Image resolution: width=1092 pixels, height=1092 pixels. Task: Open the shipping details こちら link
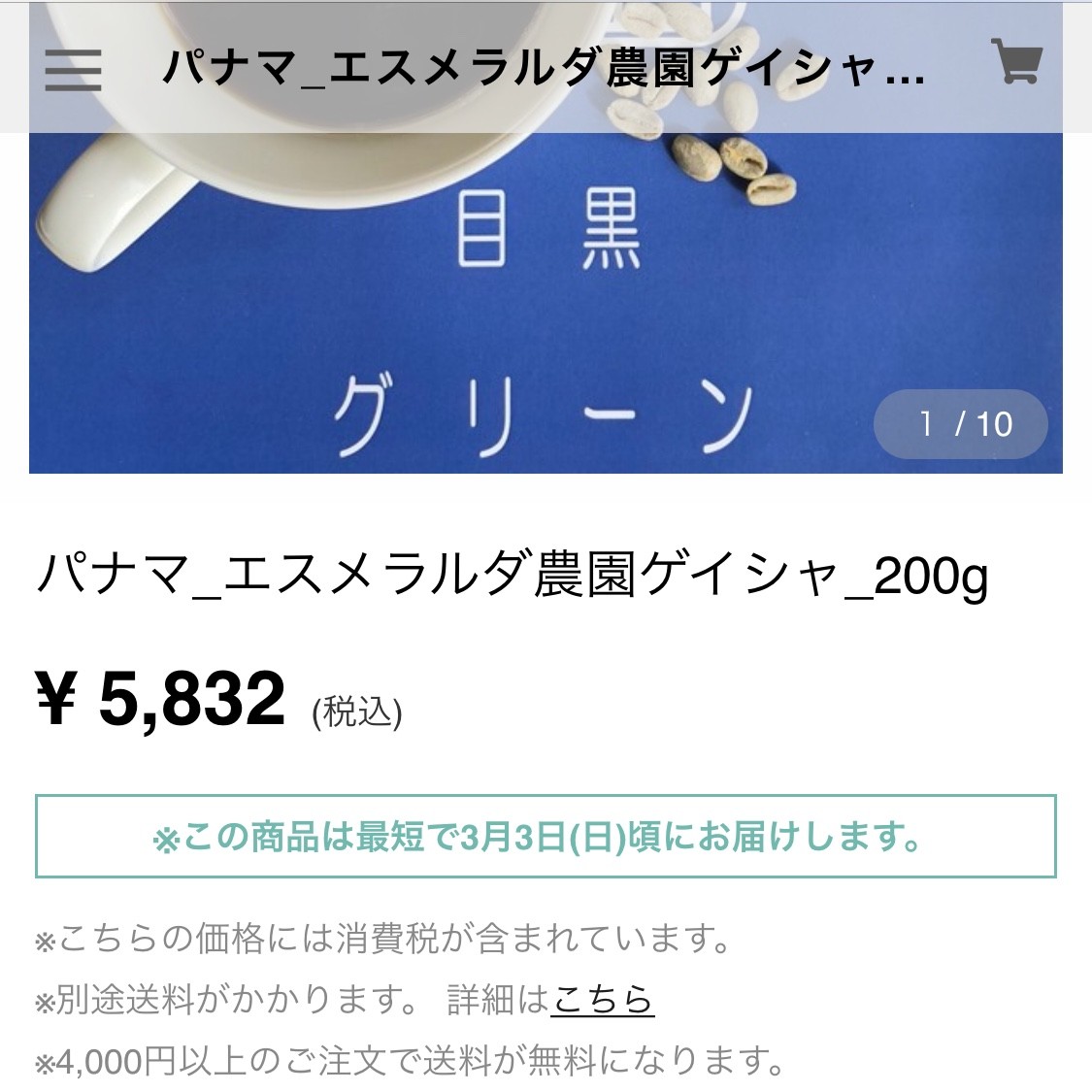tap(602, 1000)
